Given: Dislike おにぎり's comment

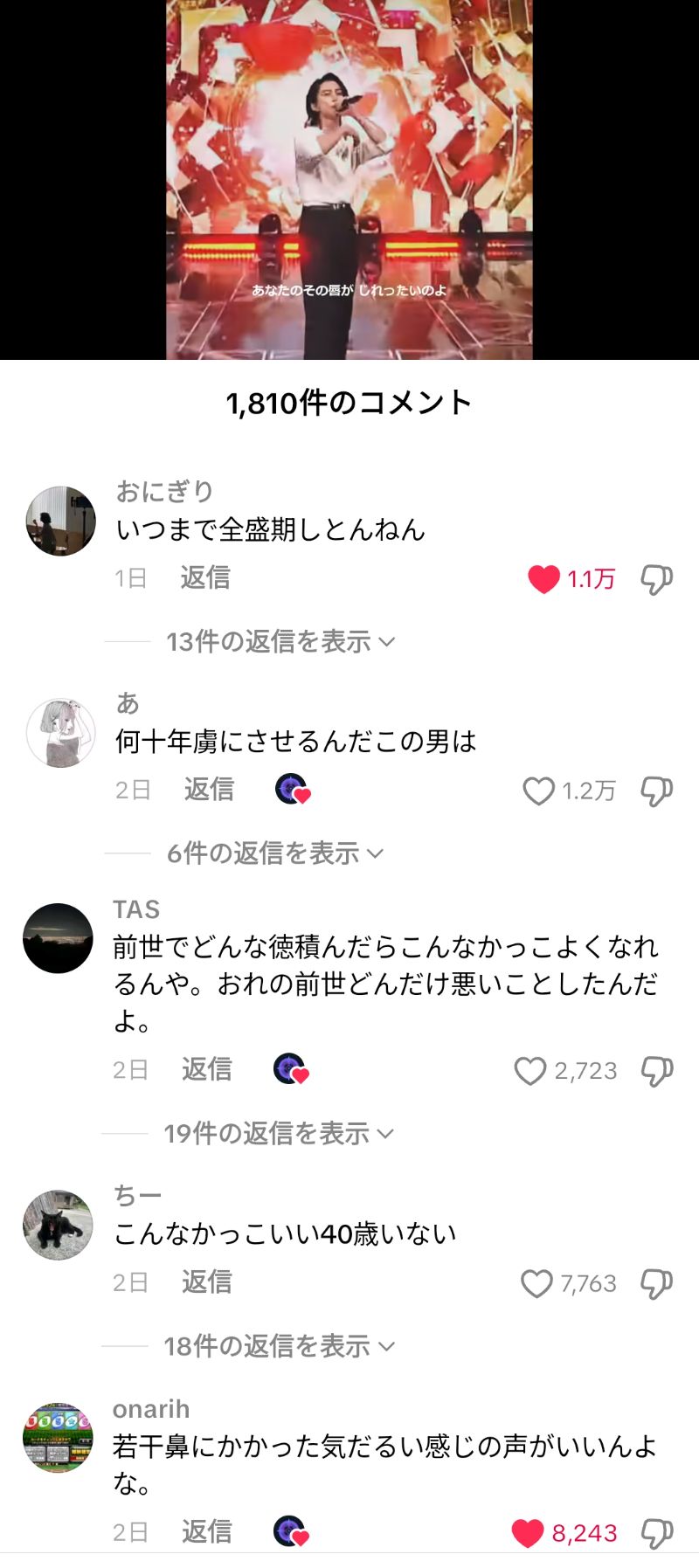Looking at the screenshot, I should tap(656, 579).
